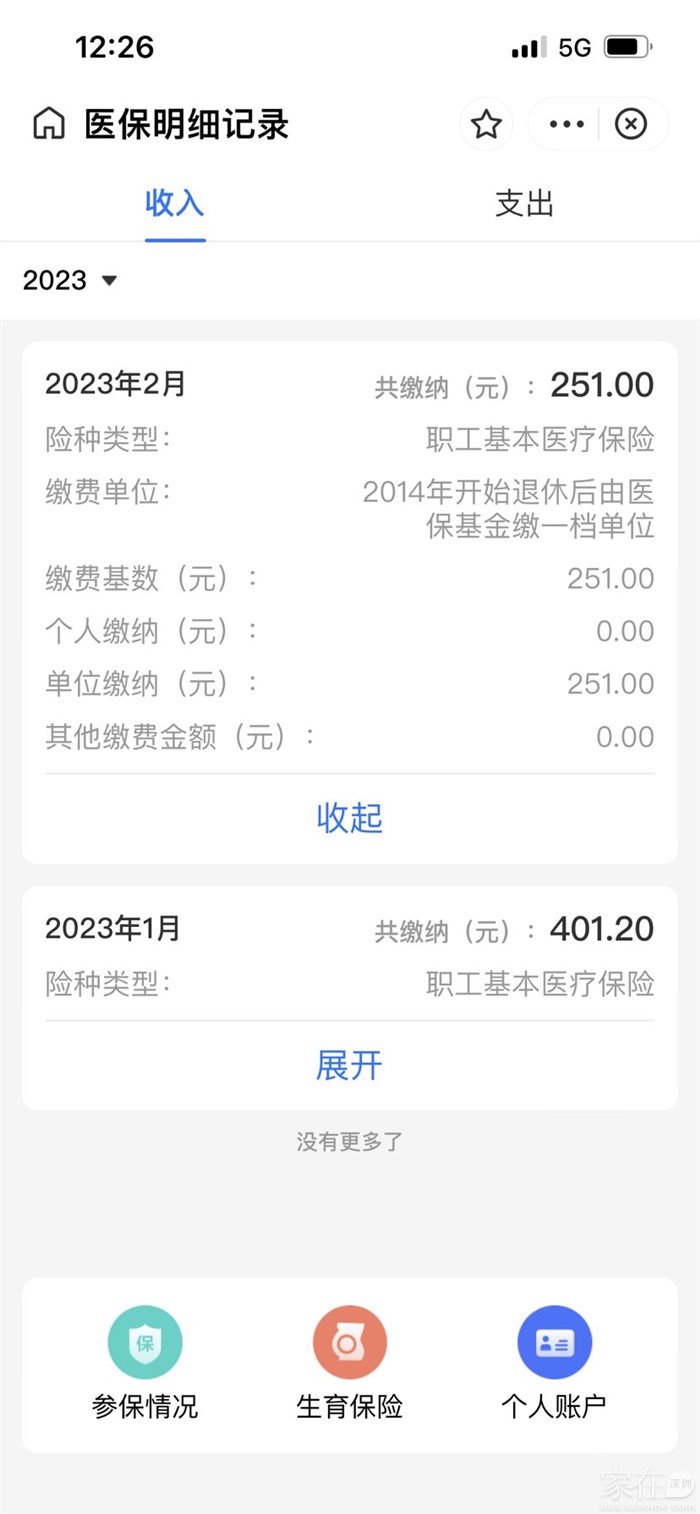Open 生育保险

point(349,1362)
